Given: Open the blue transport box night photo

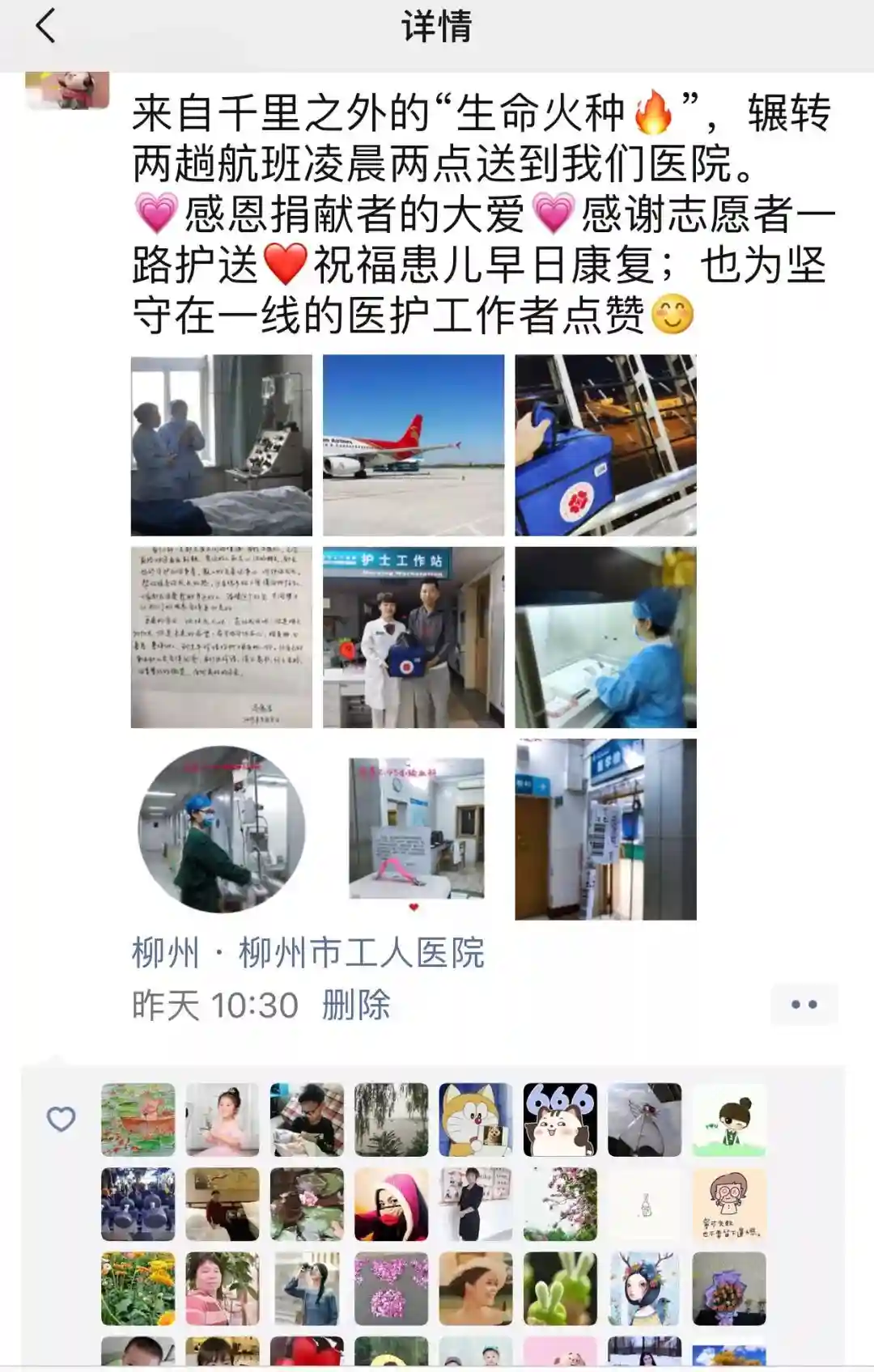Looking at the screenshot, I should [x=605, y=445].
